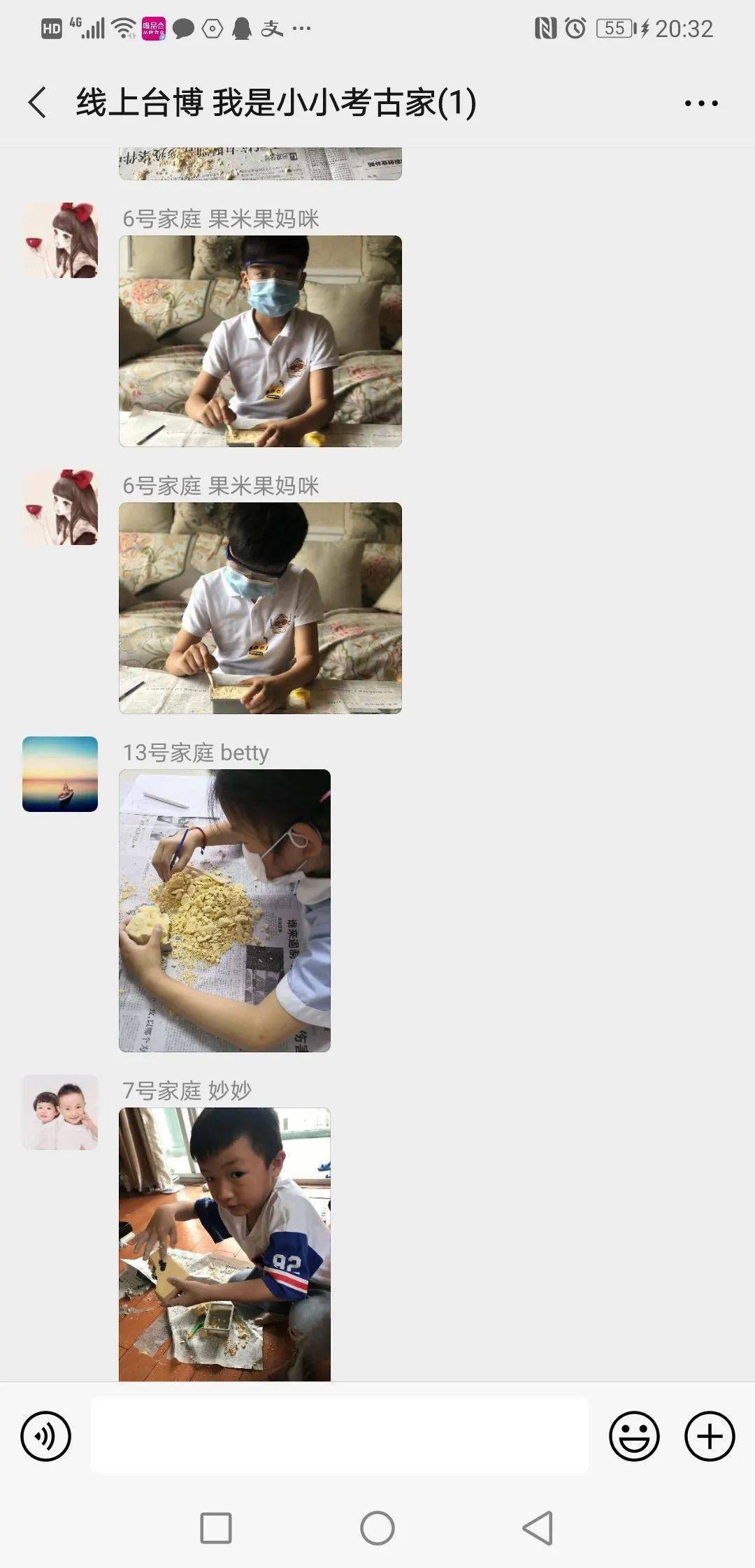
Task: Tap the system home button
Action: tap(377, 1528)
